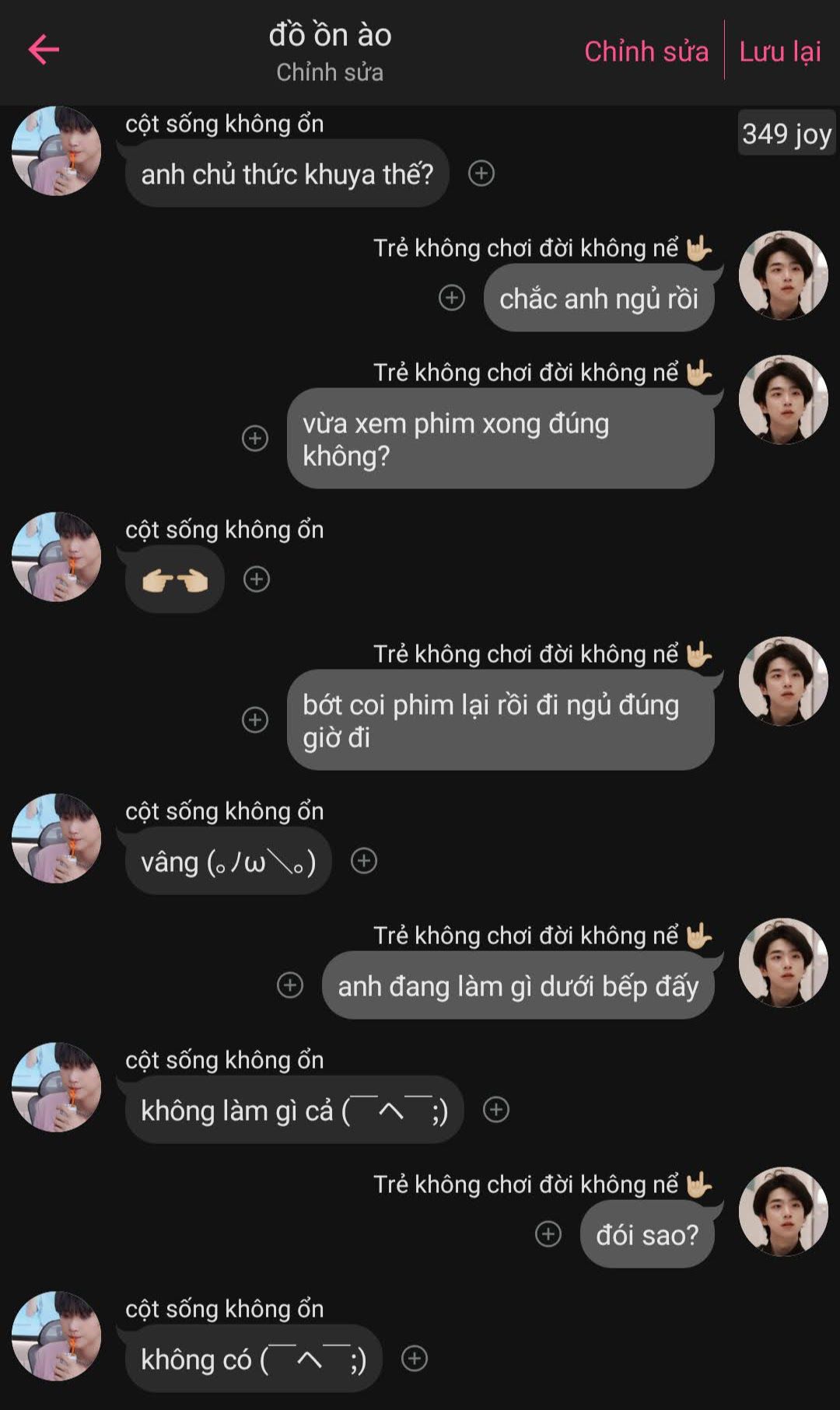The height and width of the screenshot is (1410, 840).
Task: Select the "đói sao?" message bubble
Action: coord(647,1235)
